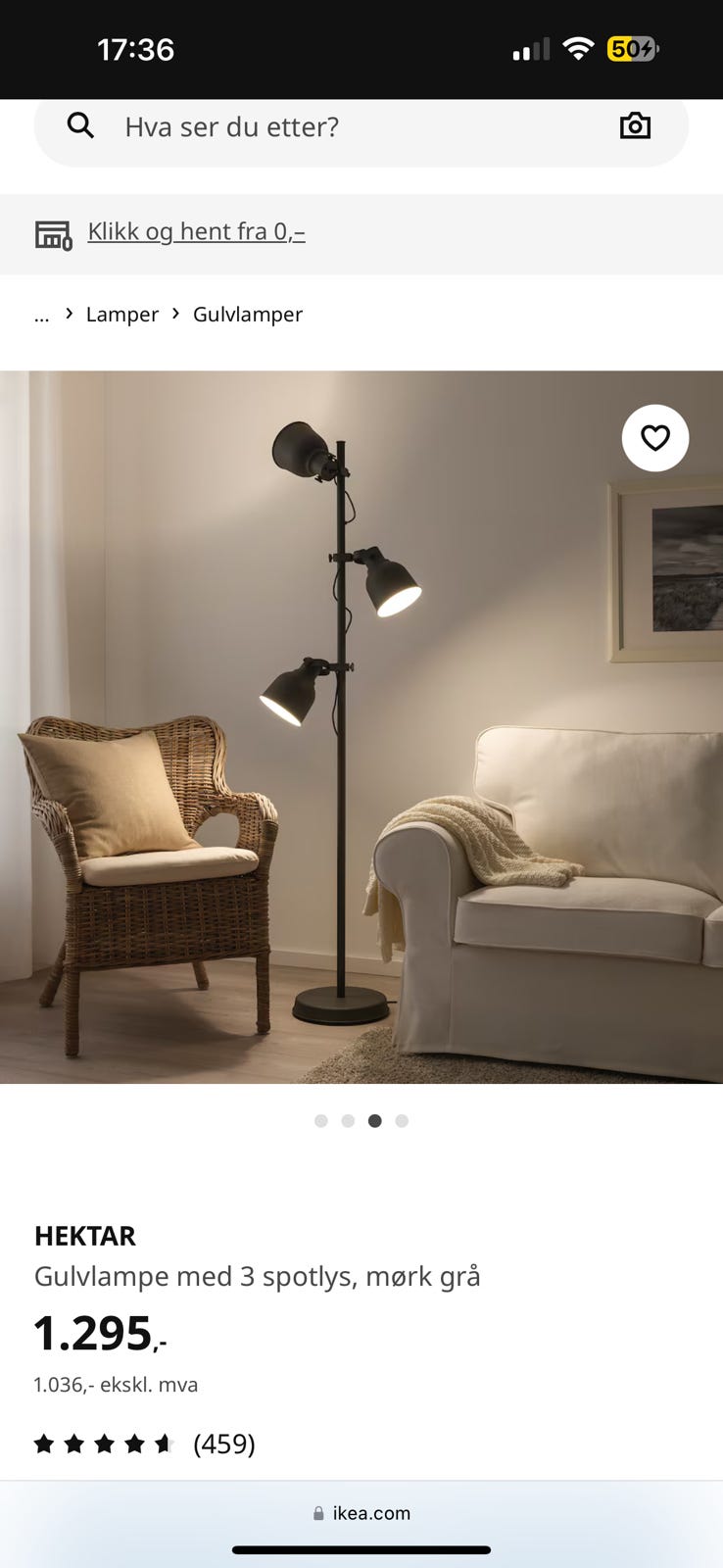Go to the Lamper category
The height and width of the screenshot is (1568, 723).
pyautogui.click(x=121, y=314)
